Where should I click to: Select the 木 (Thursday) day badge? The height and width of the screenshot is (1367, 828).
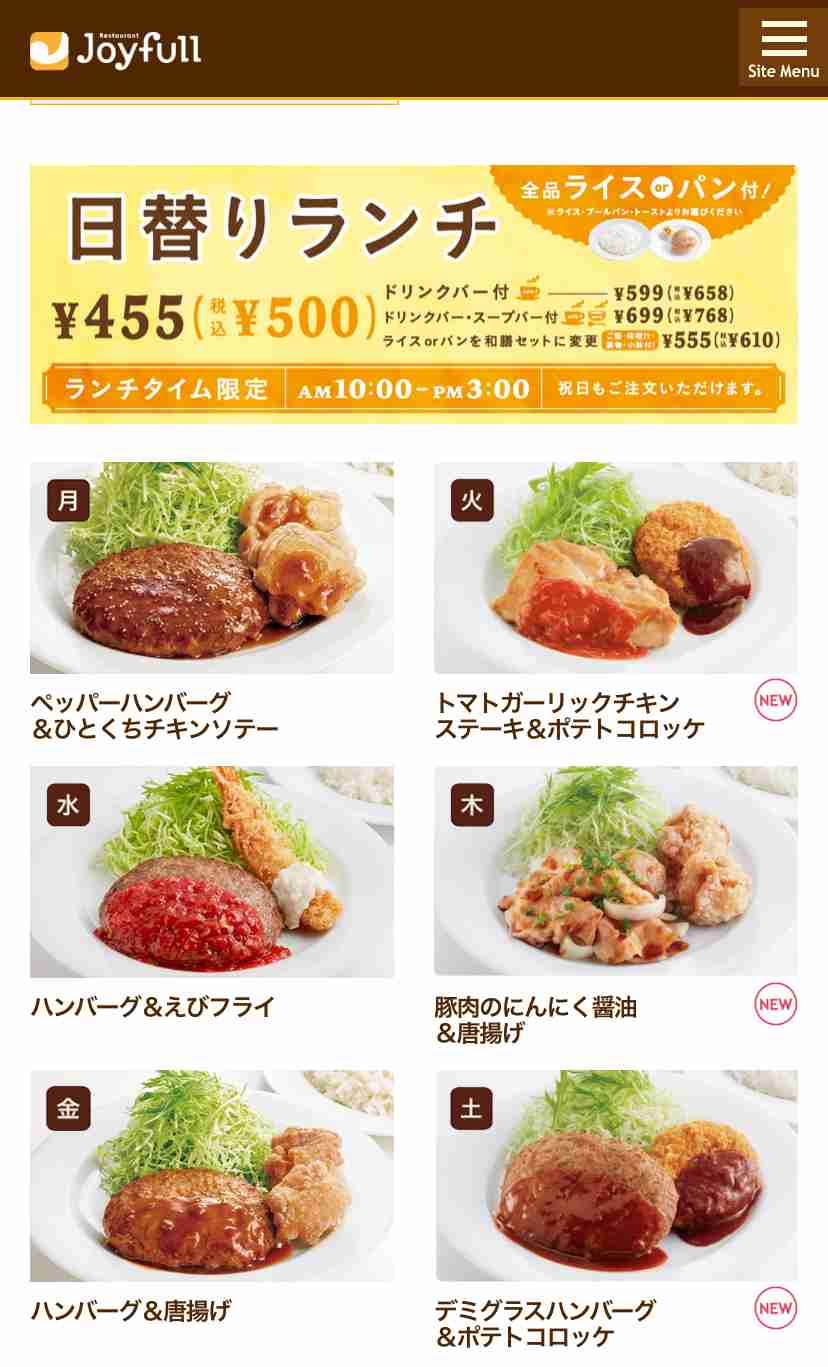click(474, 804)
